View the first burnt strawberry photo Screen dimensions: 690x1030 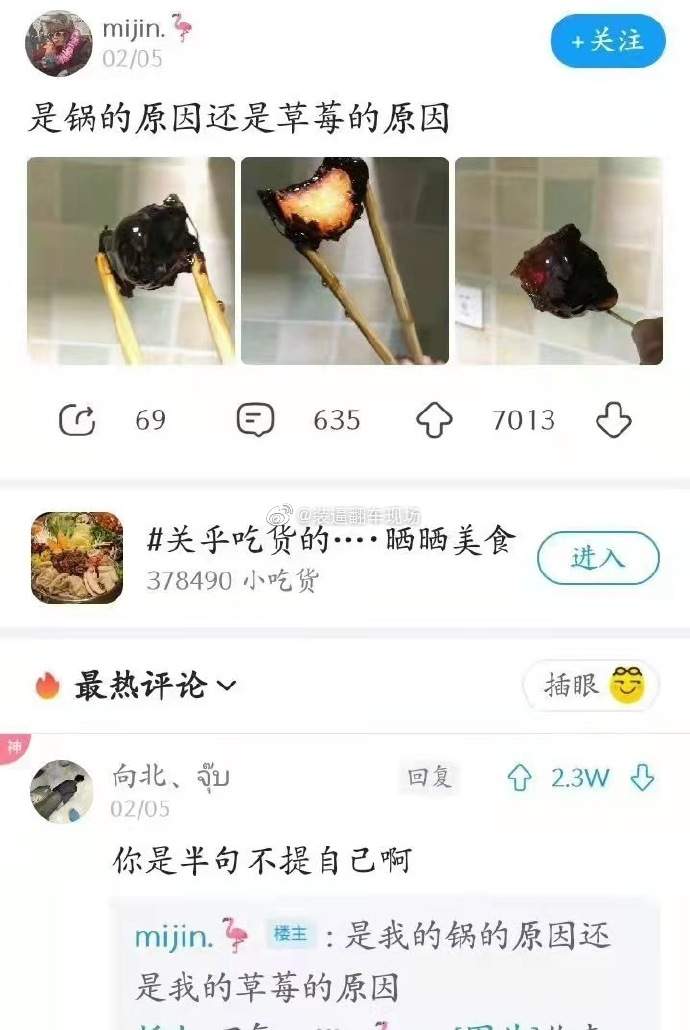tap(131, 260)
